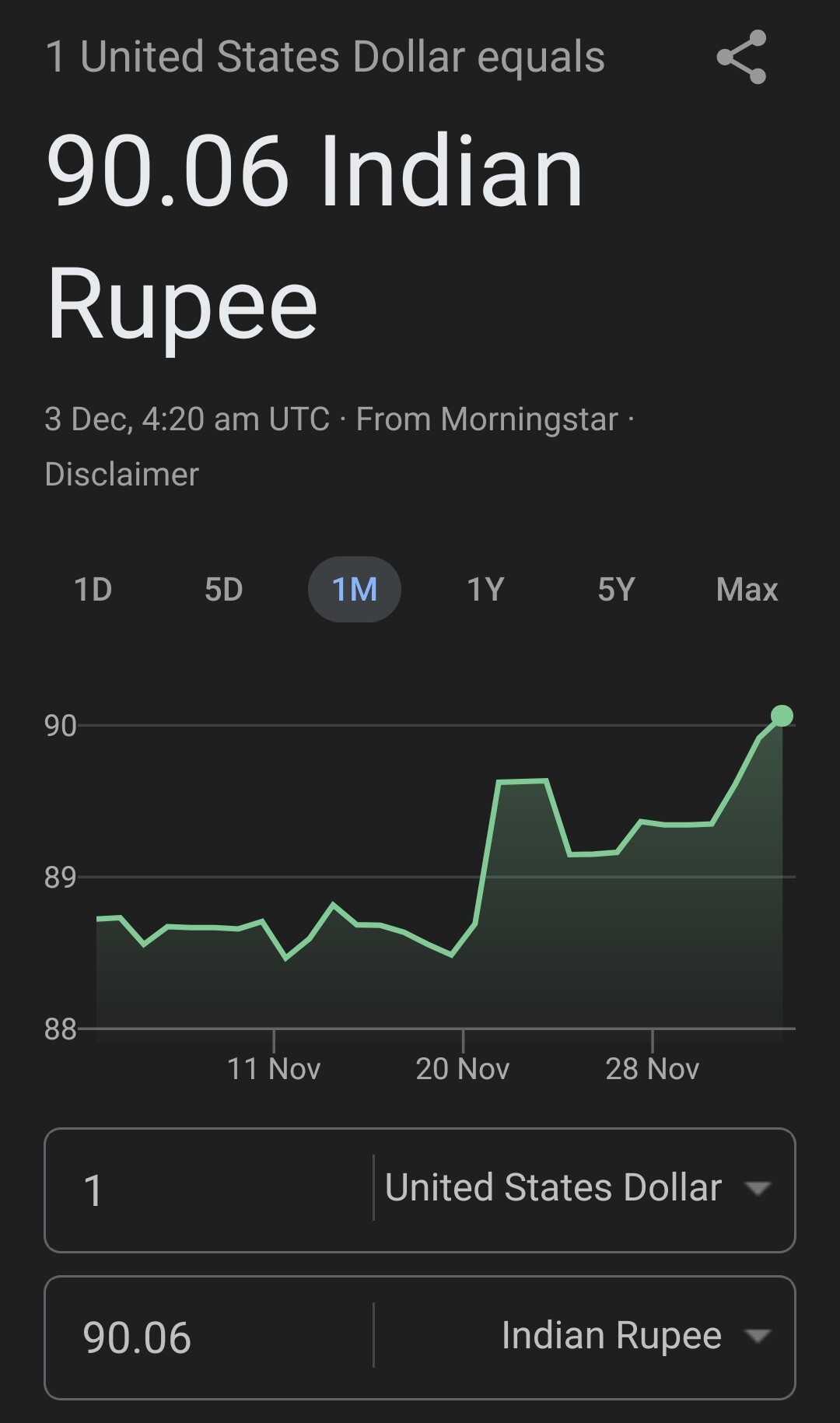This screenshot has width=840, height=1423.
Task: Open the Disclaimer link
Action: click(122, 475)
